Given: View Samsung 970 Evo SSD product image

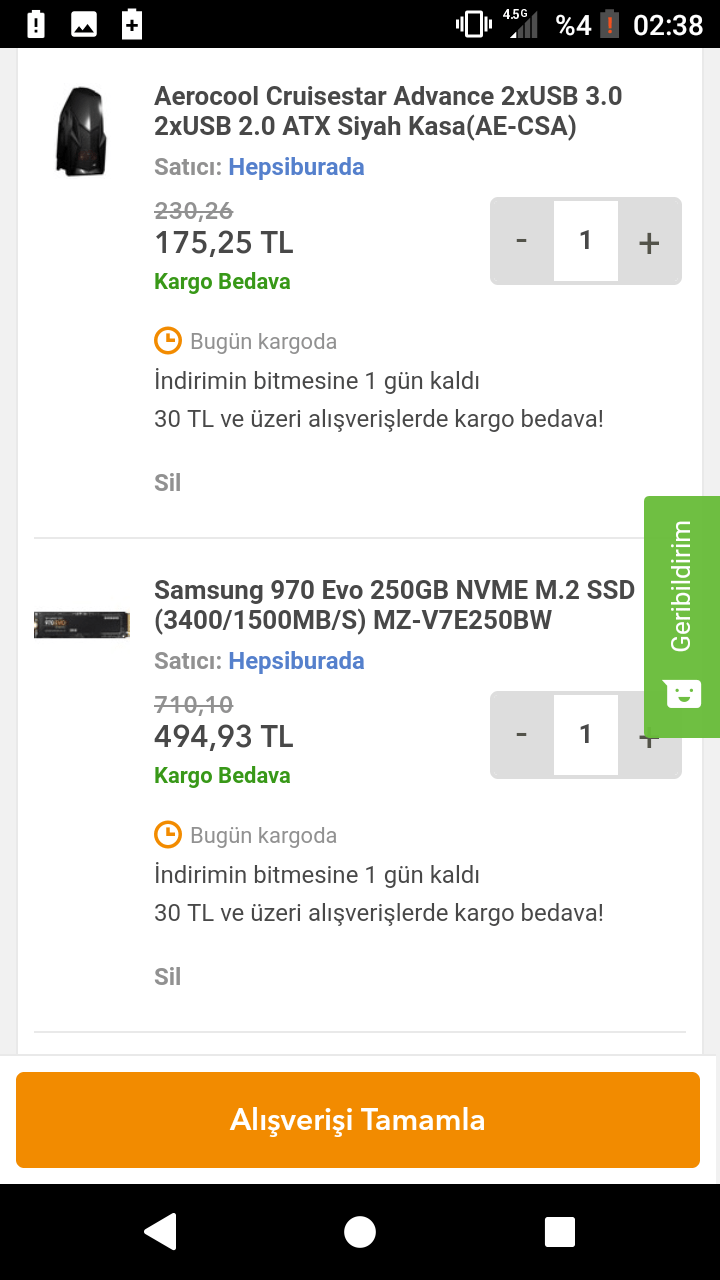Looking at the screenshot, I should (81, 625).
